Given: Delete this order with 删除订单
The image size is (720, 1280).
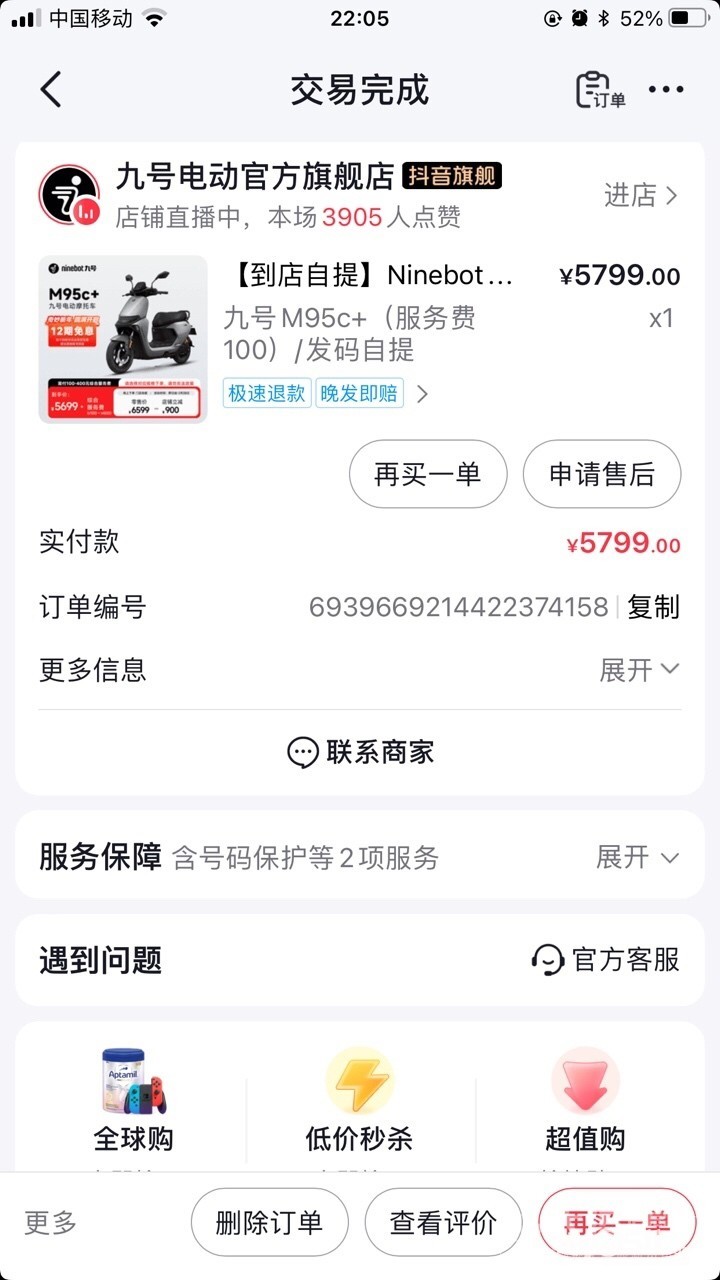Looking at the screenshot, I should [269, 1222].
